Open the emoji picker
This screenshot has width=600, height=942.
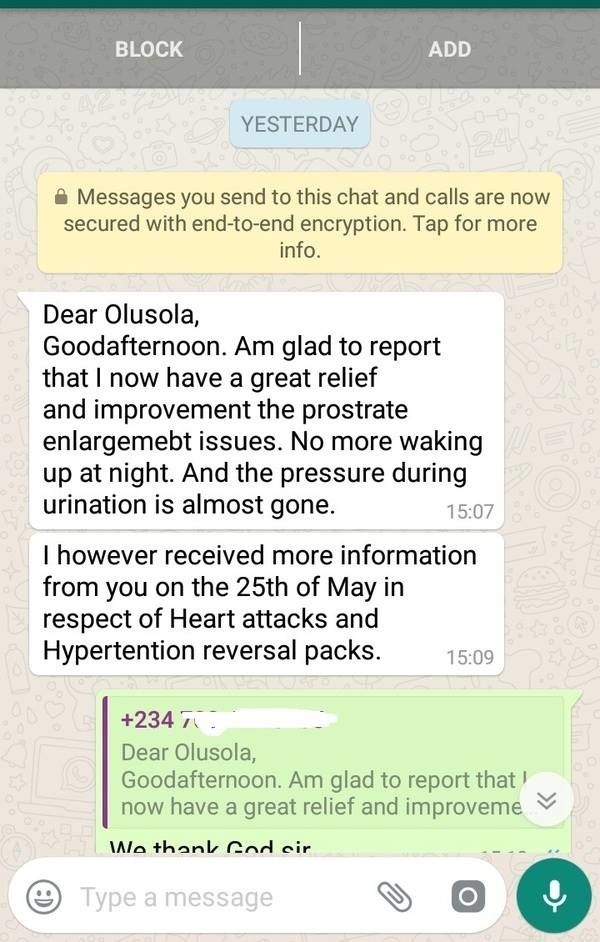tap(43, 897)
